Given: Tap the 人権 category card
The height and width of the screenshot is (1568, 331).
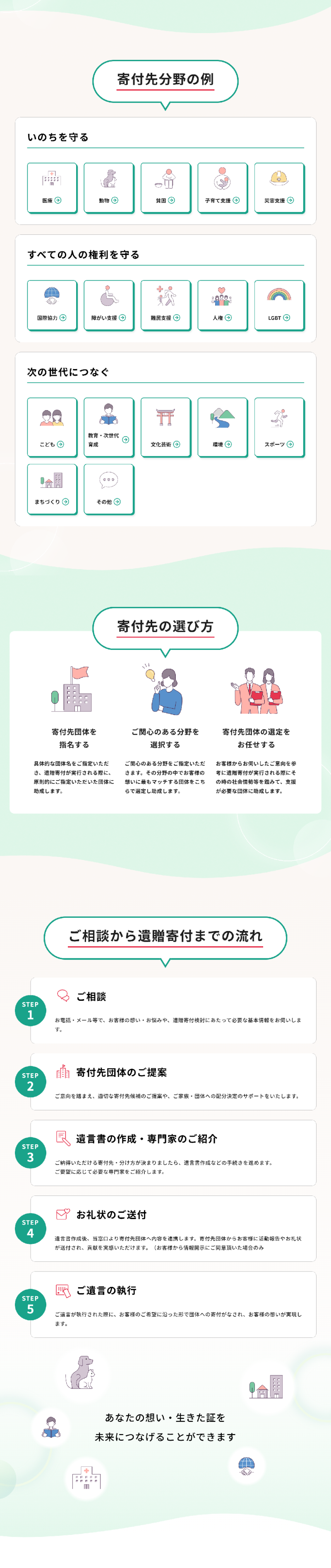Looking at the screenshot, I should [222, 305].
